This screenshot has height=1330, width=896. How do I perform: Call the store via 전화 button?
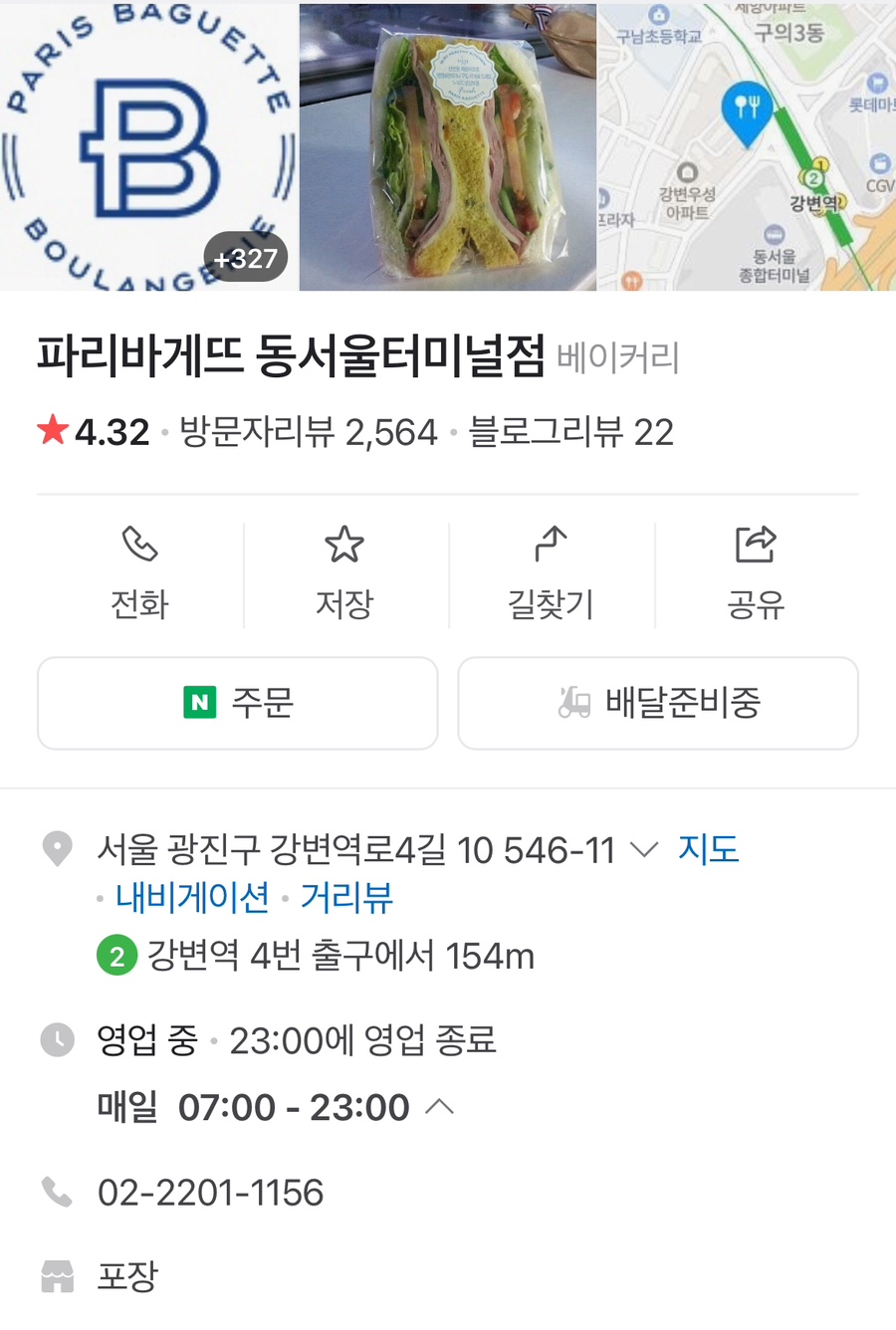[139, 574]
